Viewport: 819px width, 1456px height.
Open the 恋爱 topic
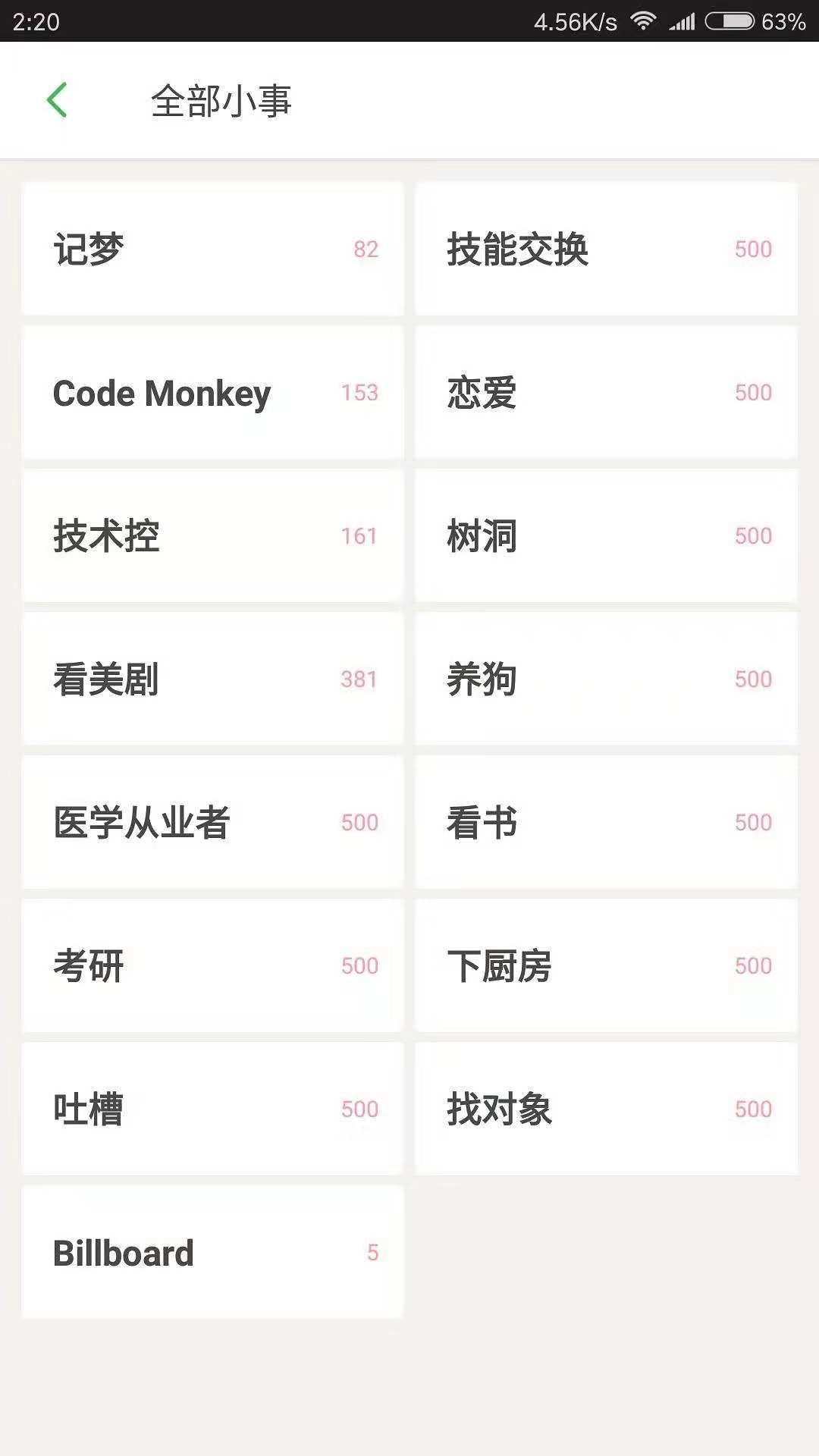point(606,393)
